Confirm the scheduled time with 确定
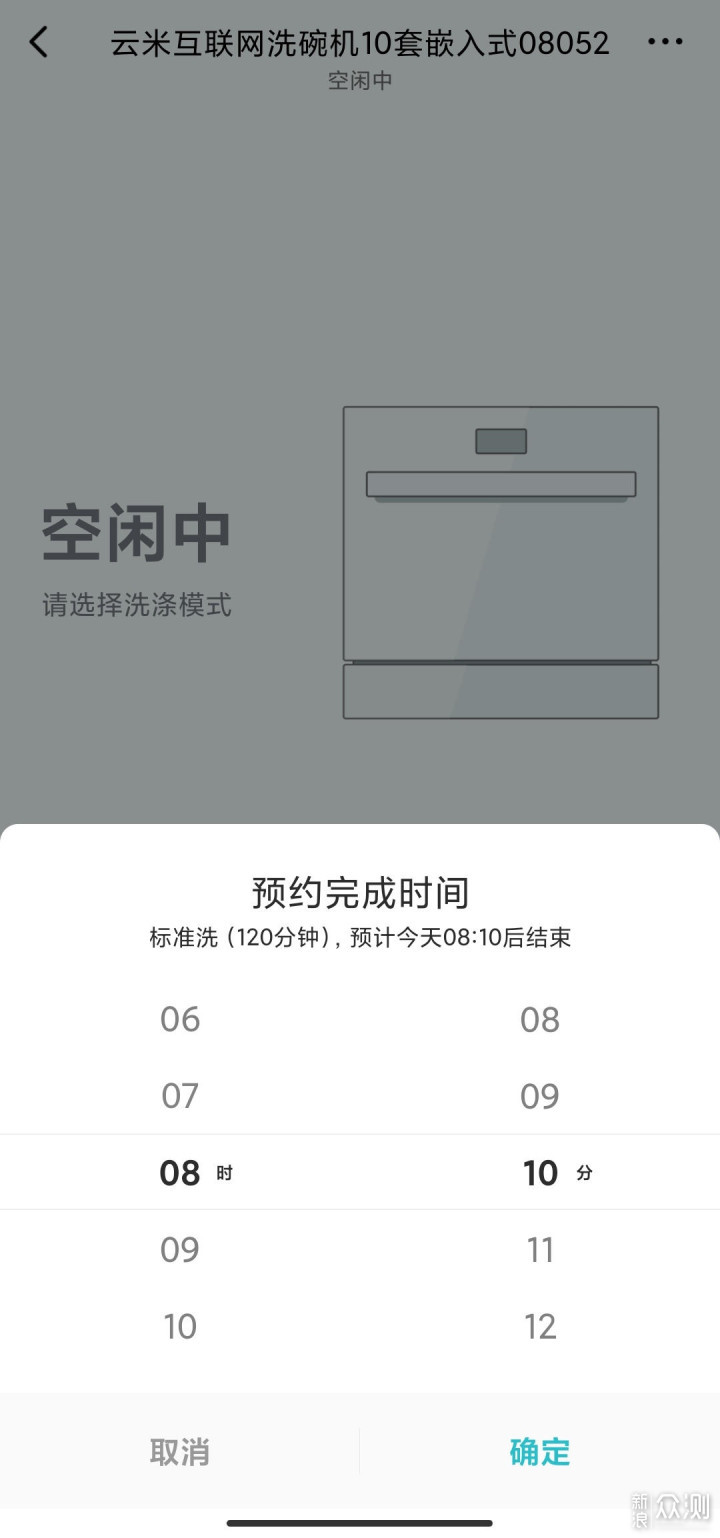720x1538 pixels. (539, 1451)
